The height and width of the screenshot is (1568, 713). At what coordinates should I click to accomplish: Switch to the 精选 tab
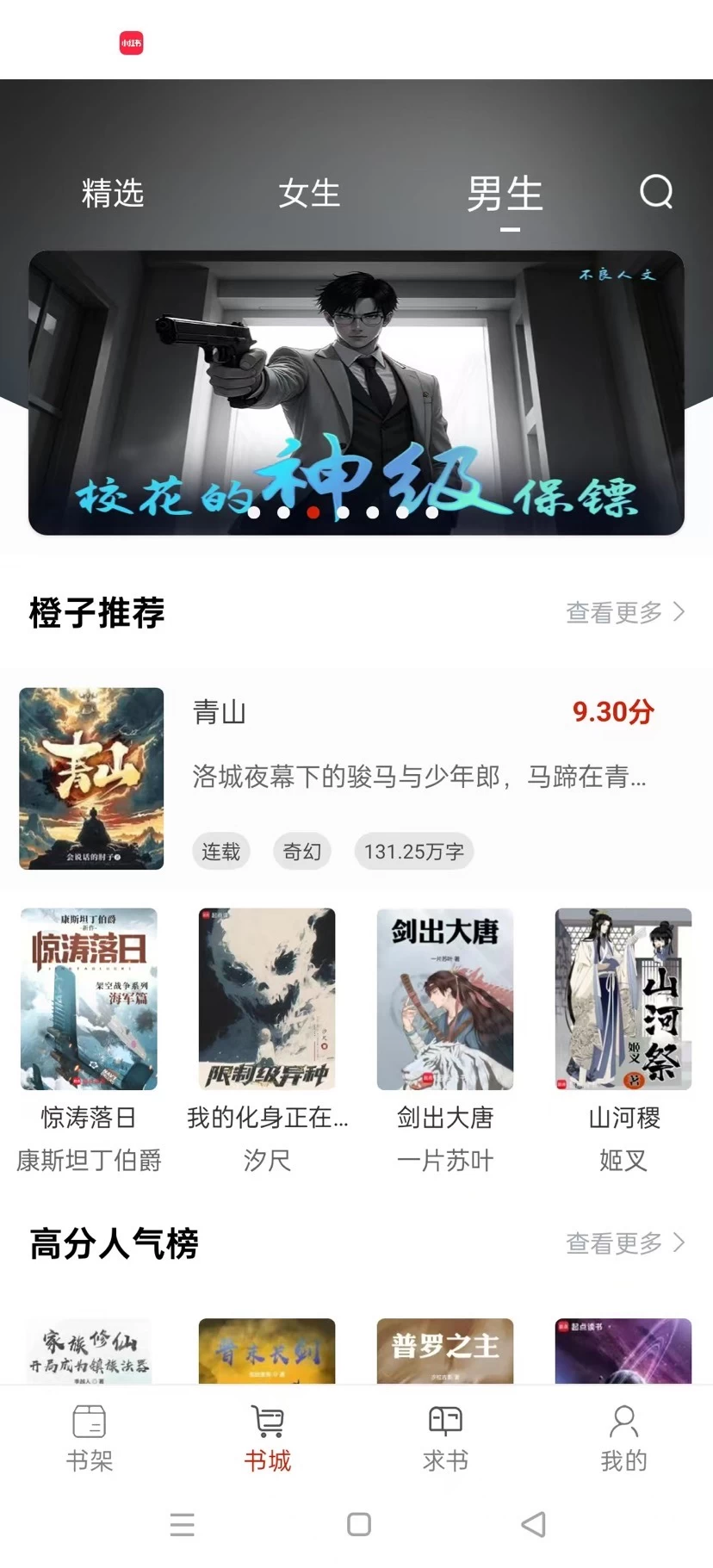pyautogui.click(x=113, y=193)
